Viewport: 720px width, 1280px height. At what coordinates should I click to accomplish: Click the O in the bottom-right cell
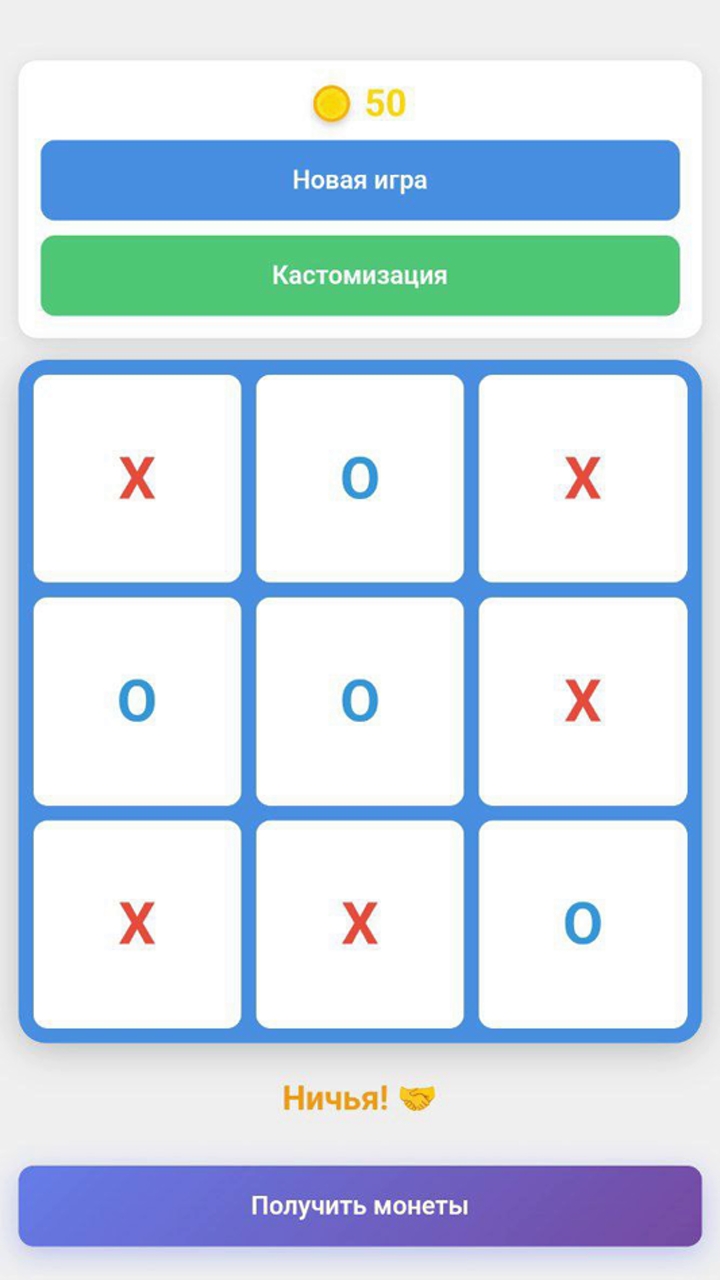[584, 925]
